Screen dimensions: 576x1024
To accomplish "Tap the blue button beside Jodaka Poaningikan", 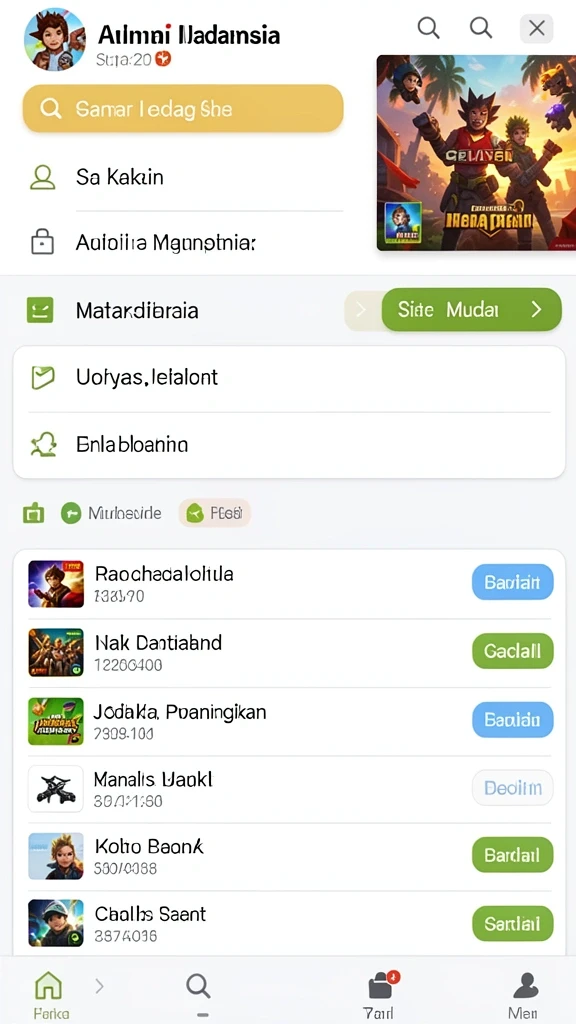I will point(513,720).
